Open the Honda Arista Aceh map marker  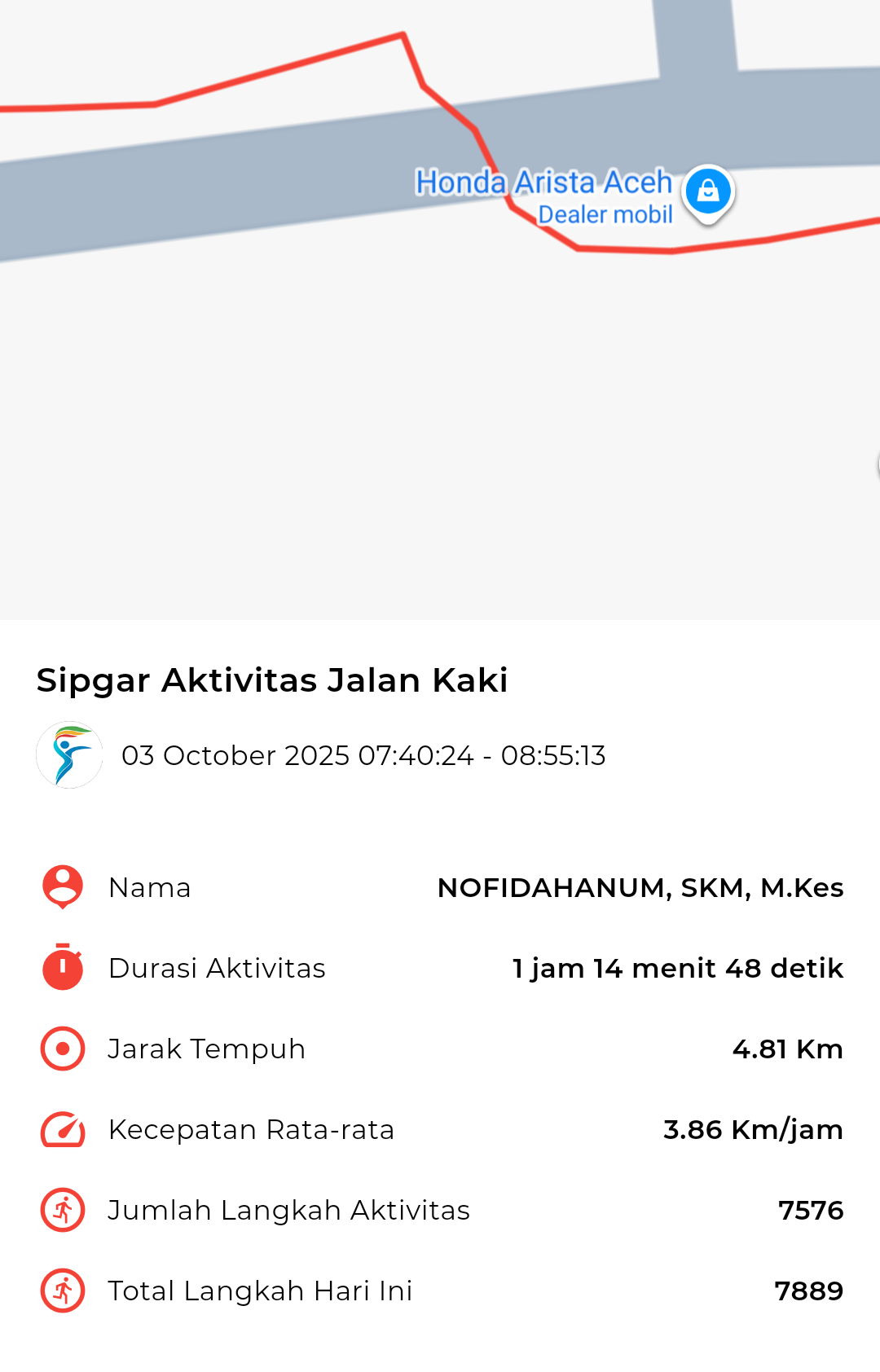point(707,193)
